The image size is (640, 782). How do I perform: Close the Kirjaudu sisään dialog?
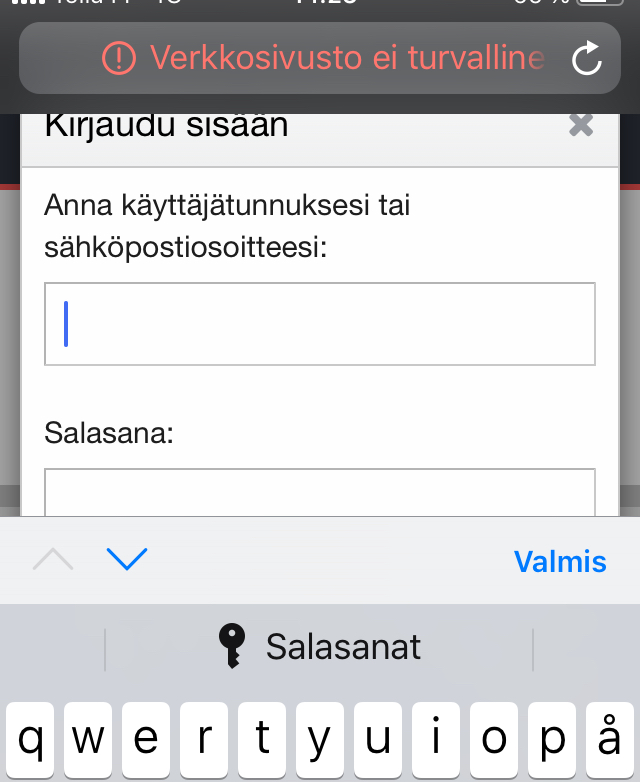click(x=580, y=125)
